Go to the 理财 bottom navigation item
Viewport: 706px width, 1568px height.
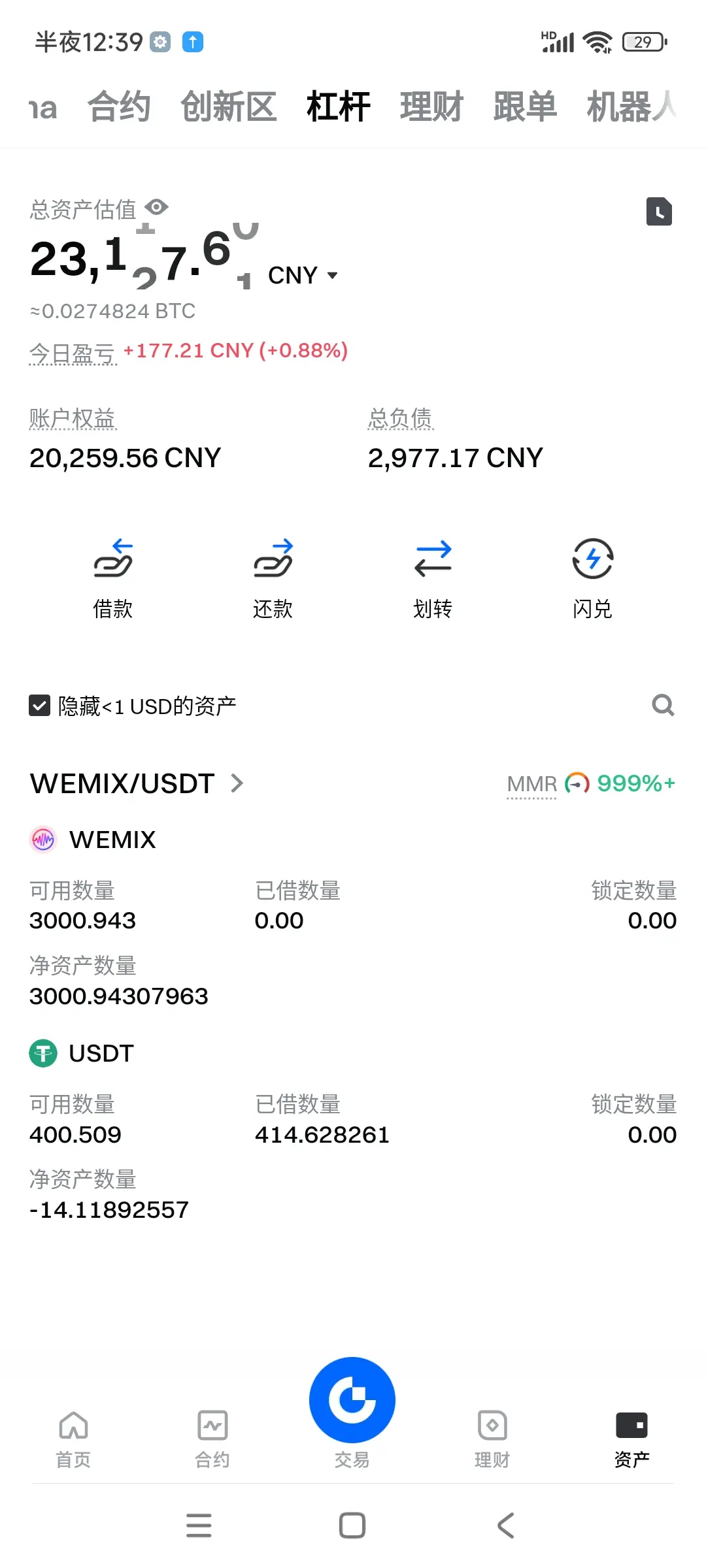(x=492, y=1440)
